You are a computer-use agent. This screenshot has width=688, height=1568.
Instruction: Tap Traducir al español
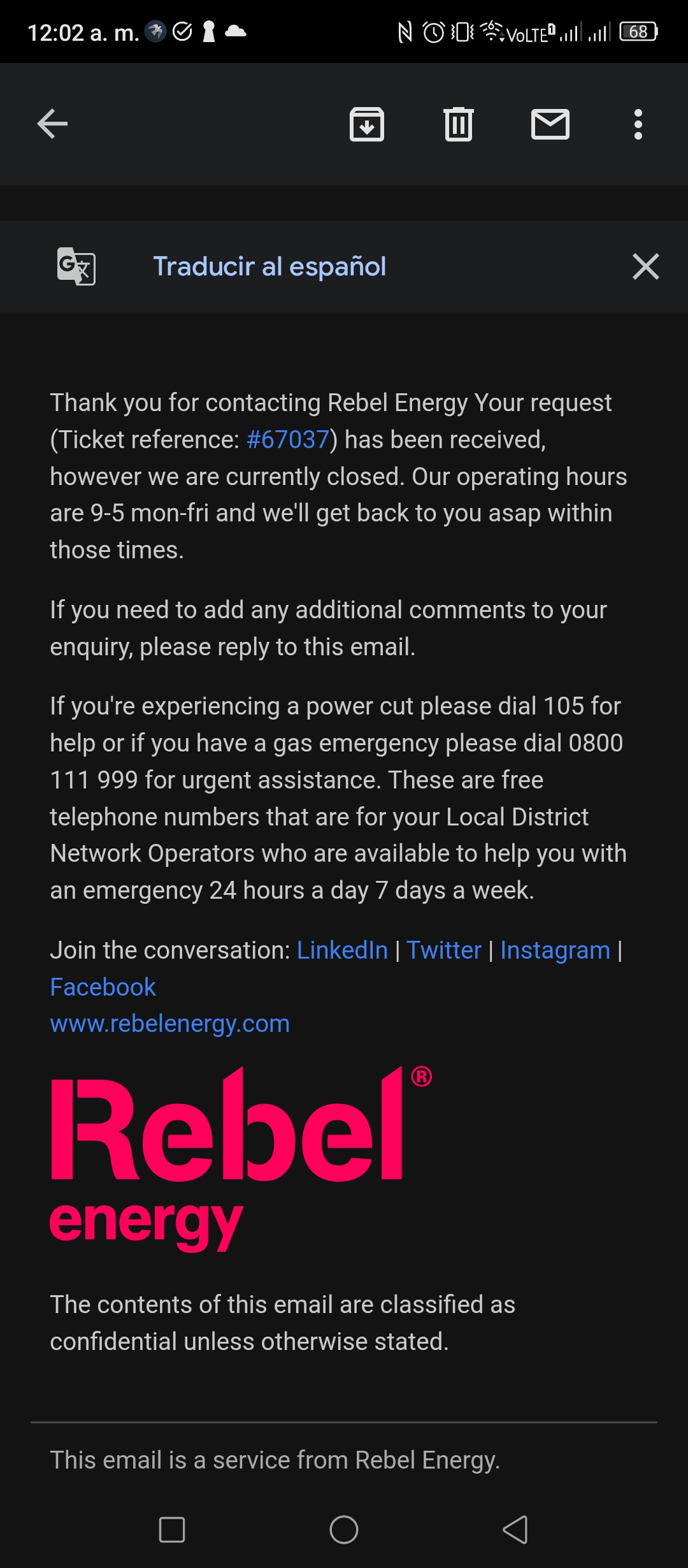[269, 266]
